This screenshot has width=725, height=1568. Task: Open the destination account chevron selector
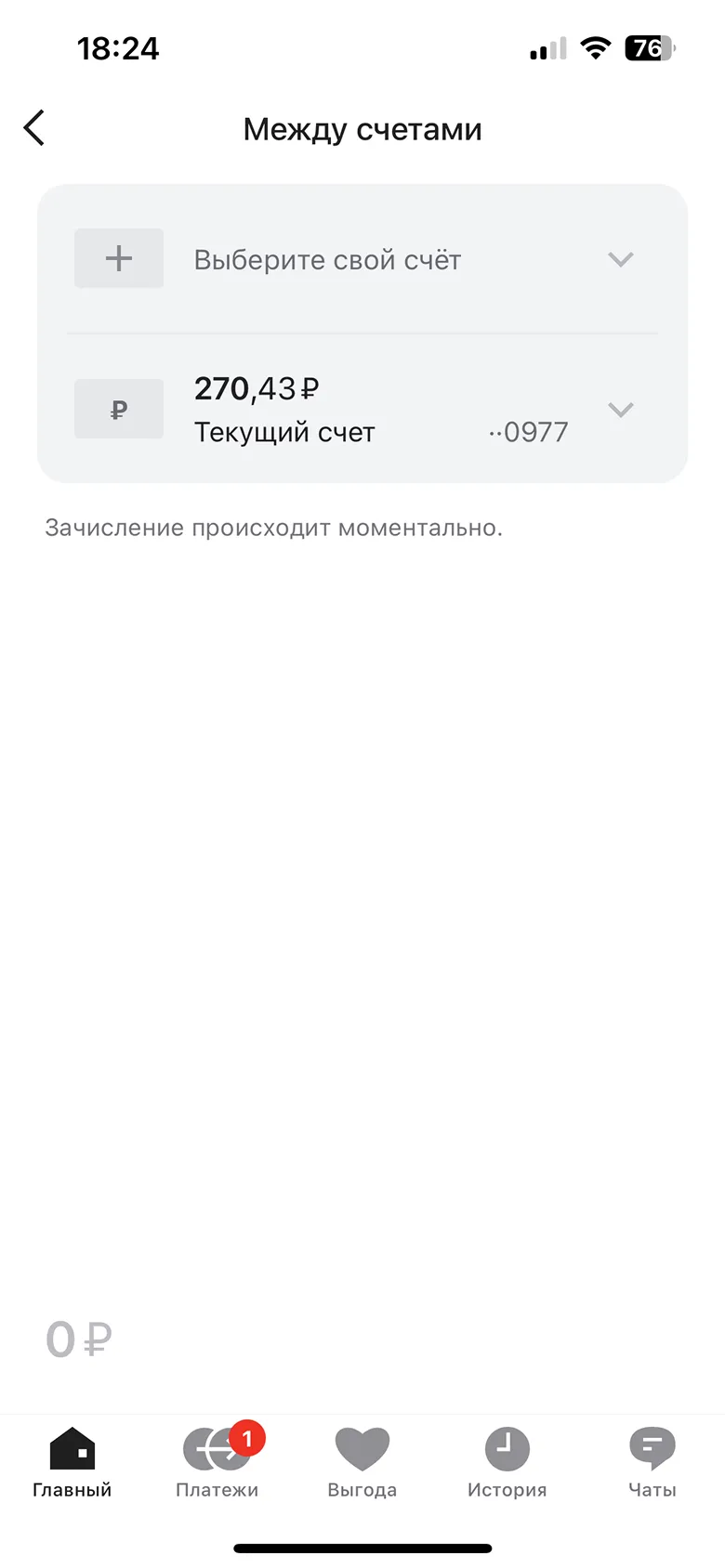[621, 259]
